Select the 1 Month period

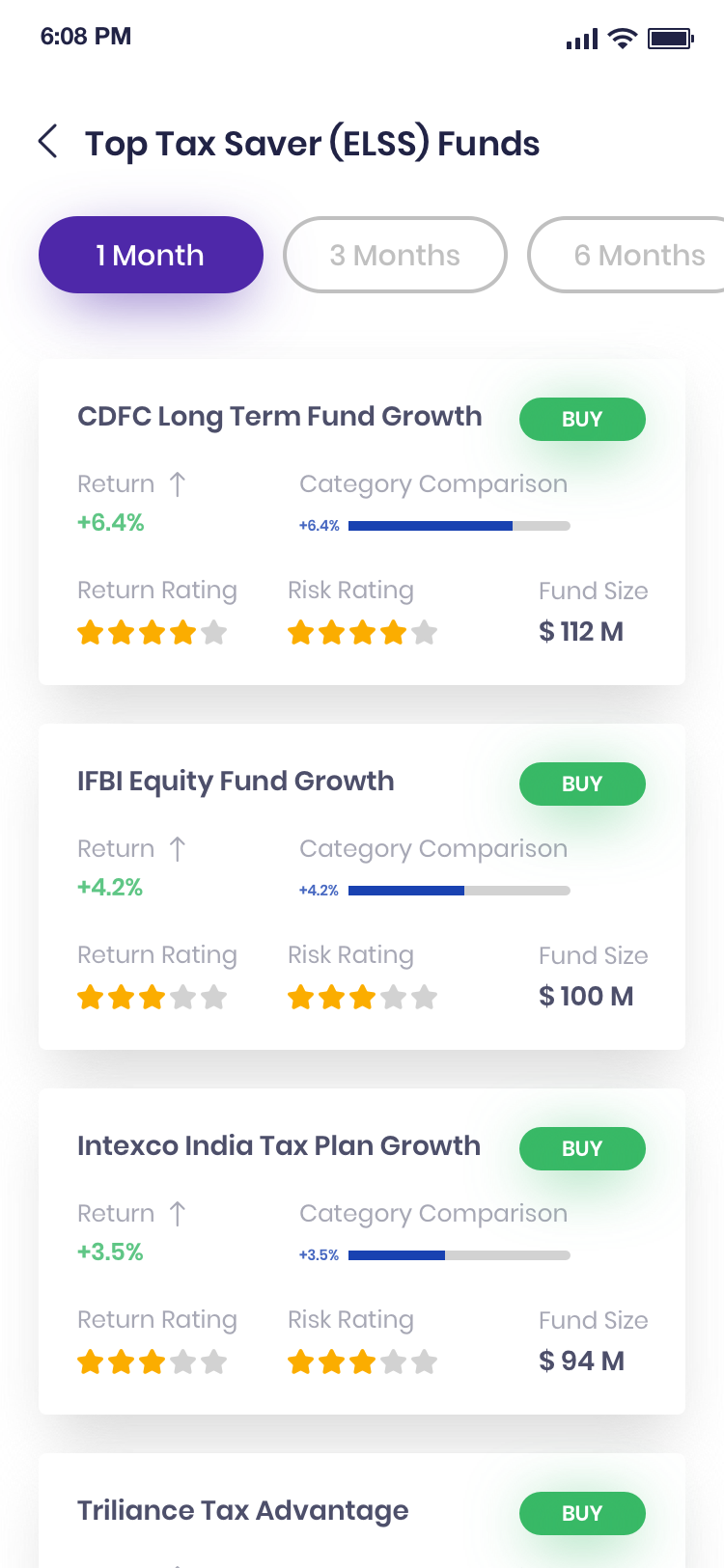point(151,255)
